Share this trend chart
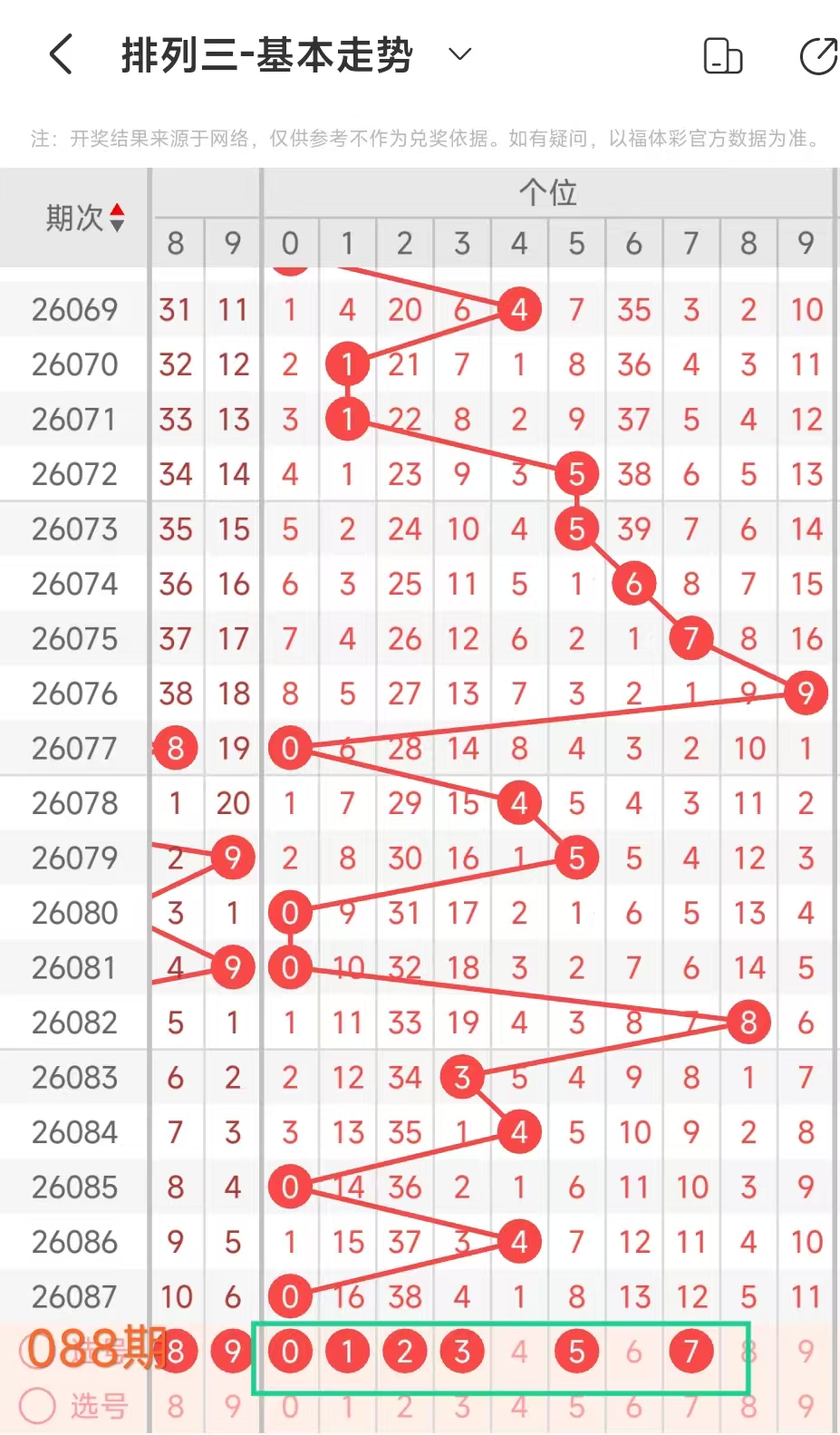Screen dimensions: 840x1435 point(818,56)
